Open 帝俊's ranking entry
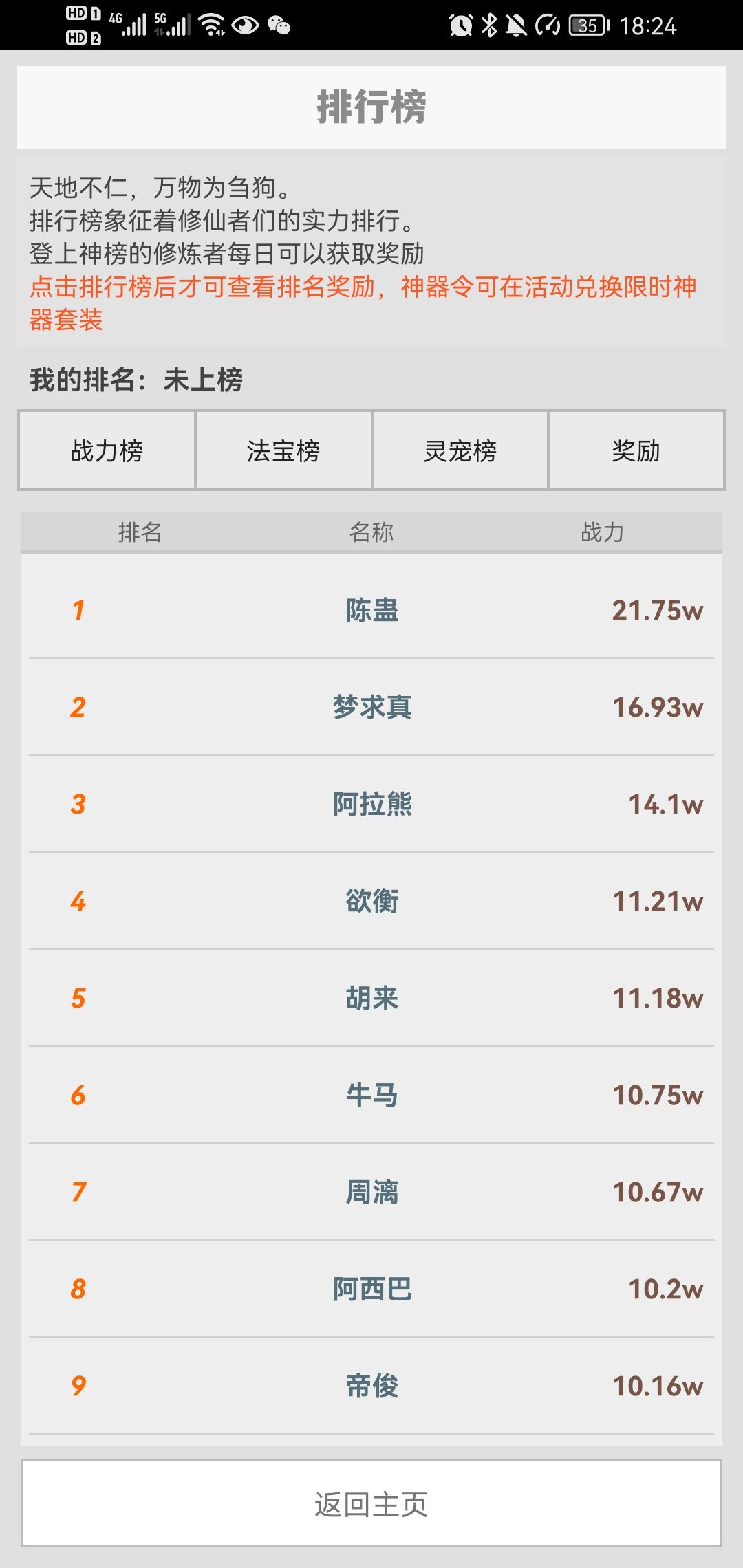The width and height of the screenshot is (743, 1568). pyautogui.click(x=371, y=1386)
